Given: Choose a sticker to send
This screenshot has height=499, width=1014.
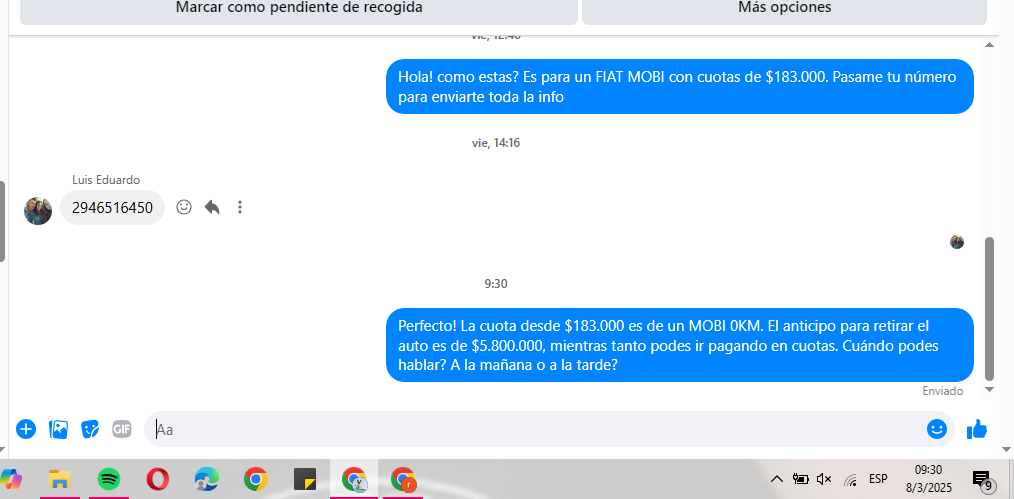Looking at the screenshot, I should (x=90, y=429).
